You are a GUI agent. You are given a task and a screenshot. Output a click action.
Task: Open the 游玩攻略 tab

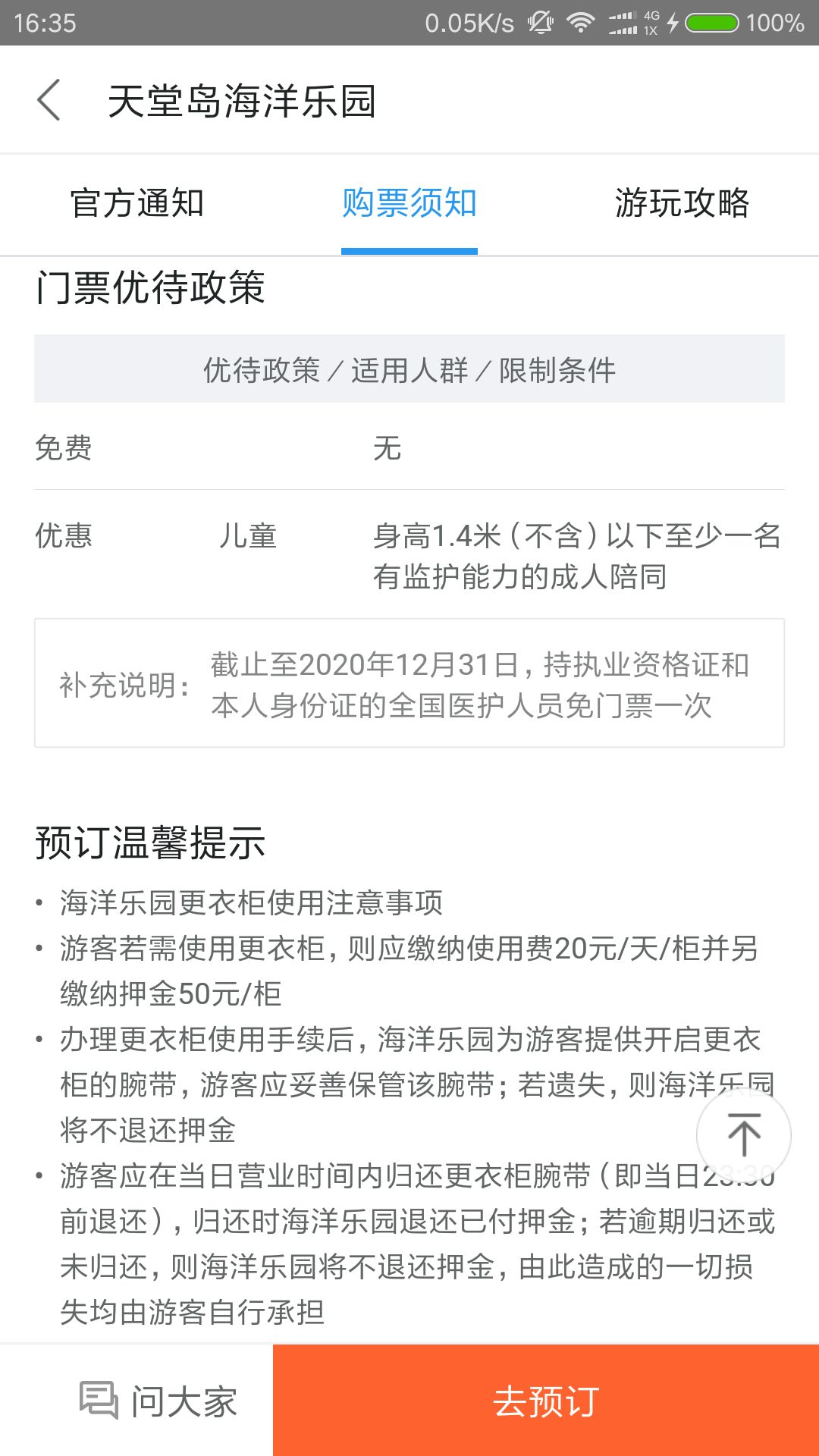click(x=682, y=203)
